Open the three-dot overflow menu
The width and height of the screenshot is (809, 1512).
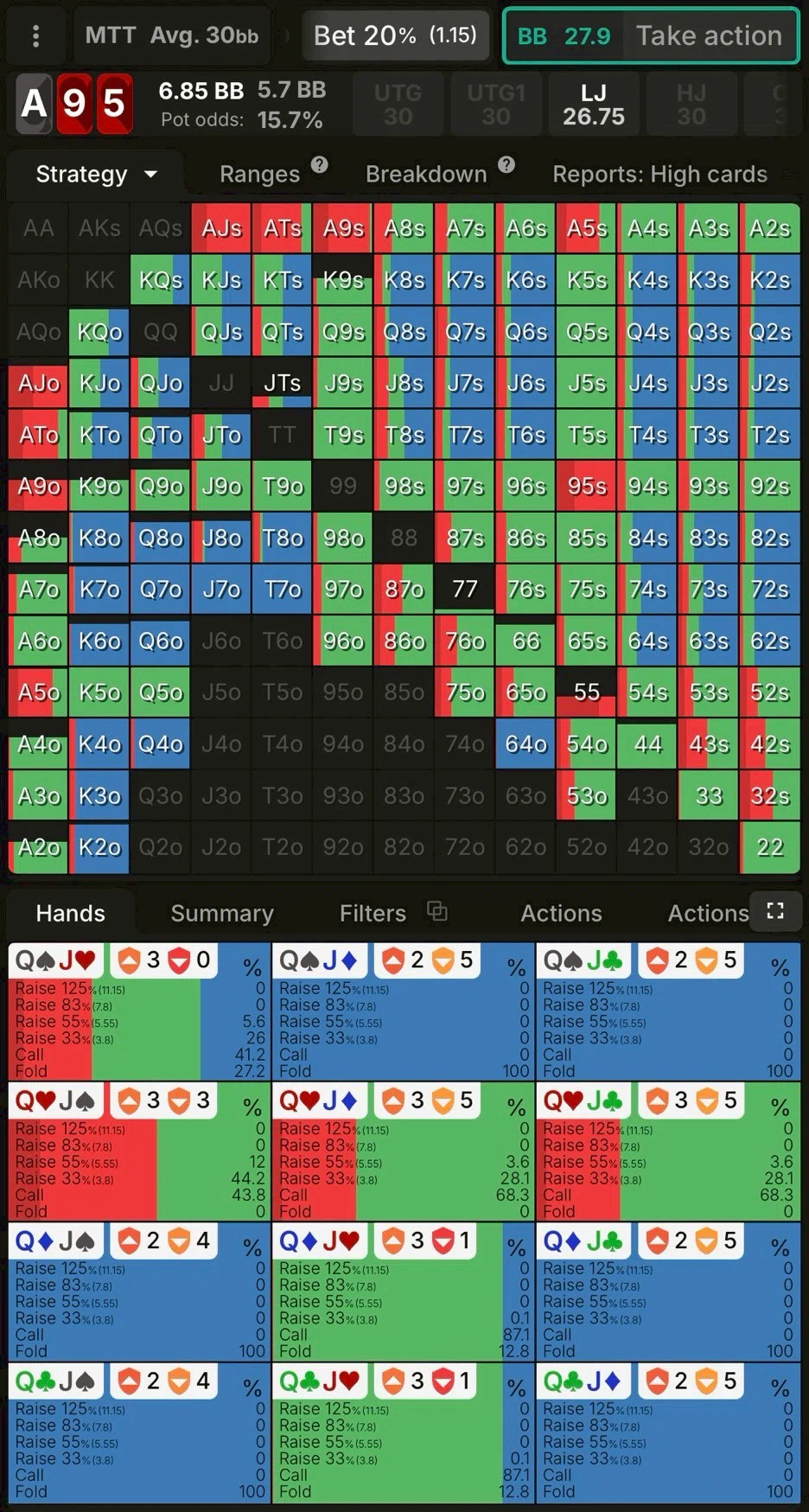point(35,36)
